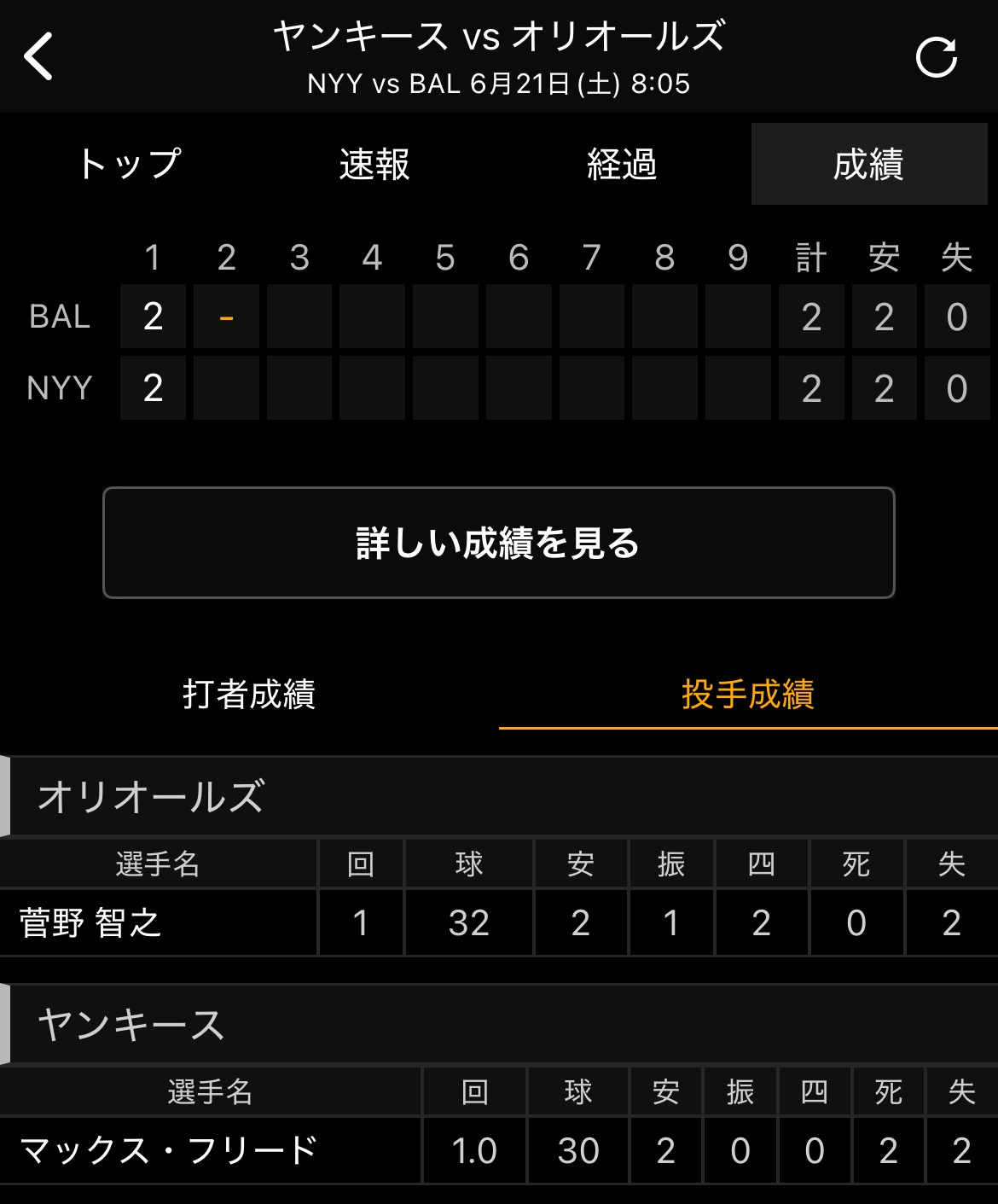This screenshot has width=998, height=1204.
Task: Switch to the 速報 tab
Action: pos(374,164)
